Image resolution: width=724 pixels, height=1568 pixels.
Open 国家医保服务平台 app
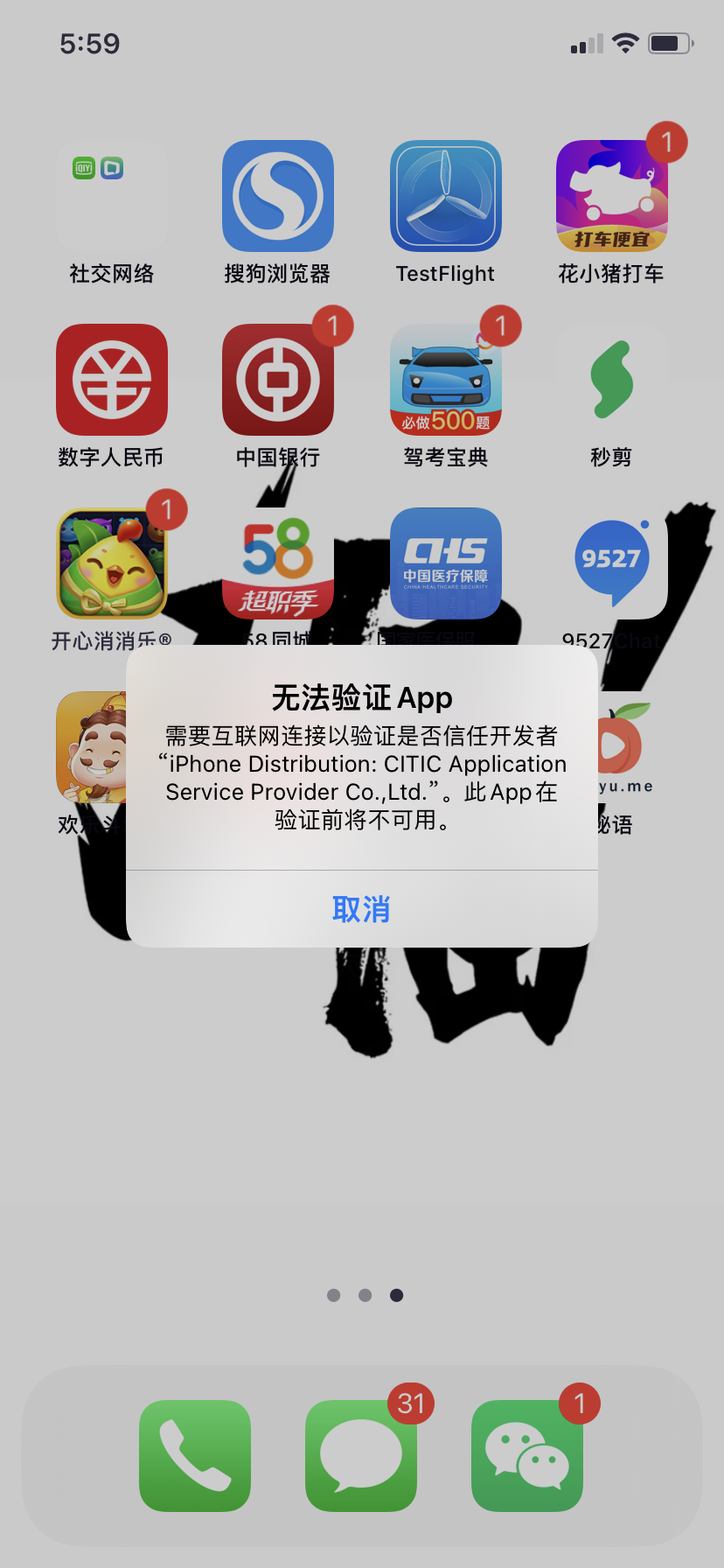coord(446,563)
